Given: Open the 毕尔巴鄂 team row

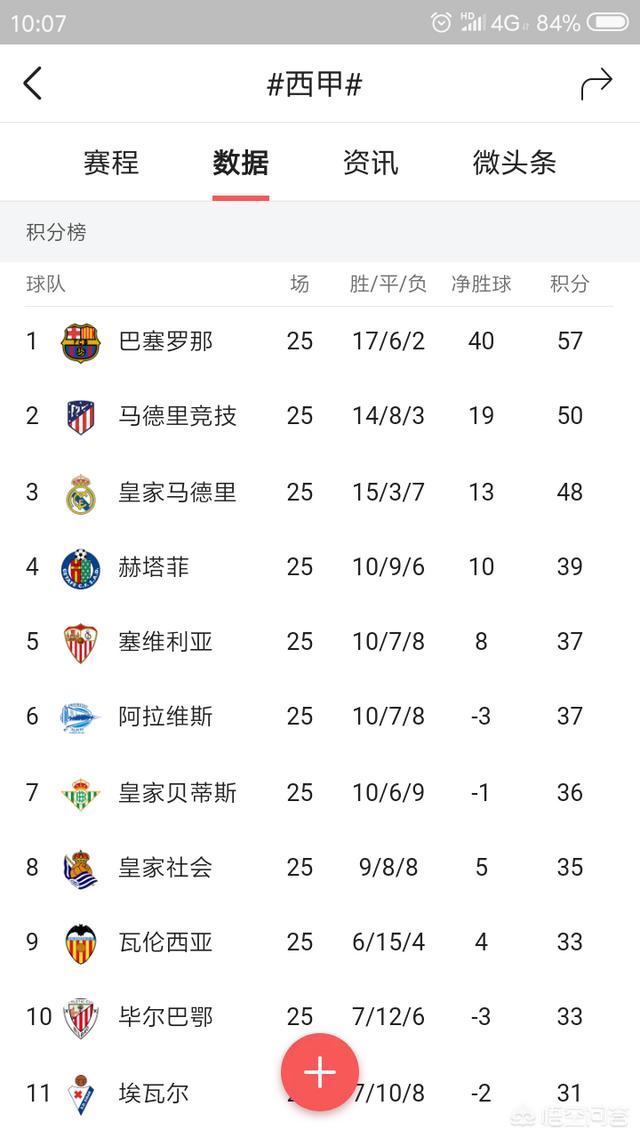Looking at the screenshot, I should tap(166, 1017).
